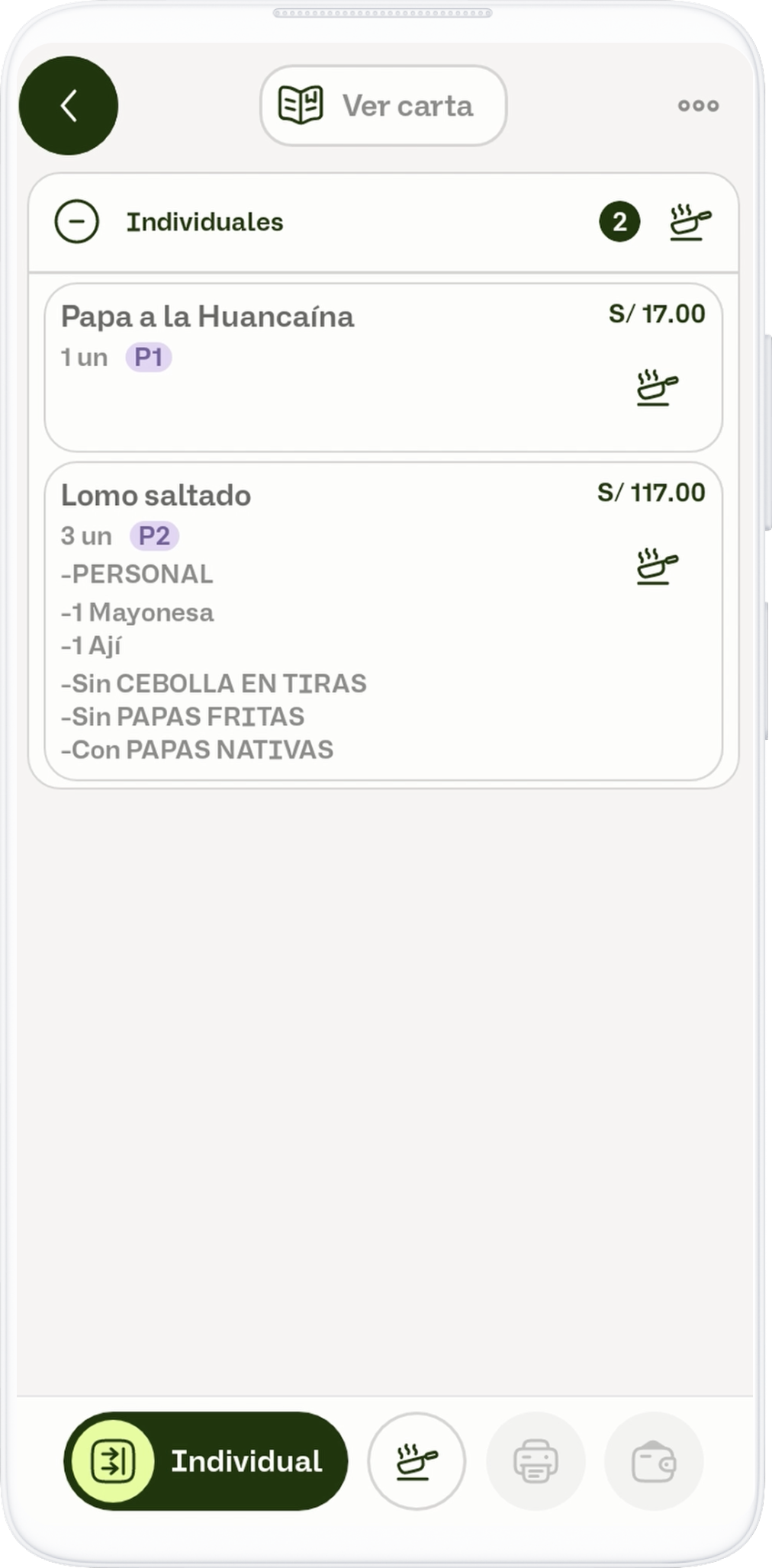
Task: Tap the printer icon
Action: (x=536, y=1461)
